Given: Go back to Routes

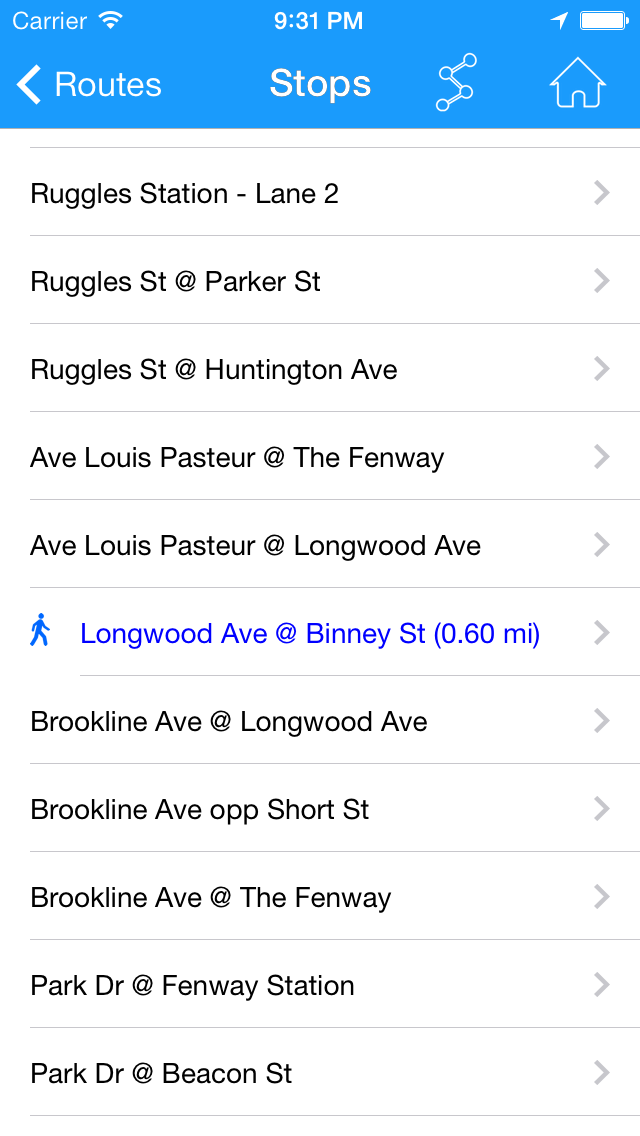Looking at the screenshot, I should click(88, 84).
